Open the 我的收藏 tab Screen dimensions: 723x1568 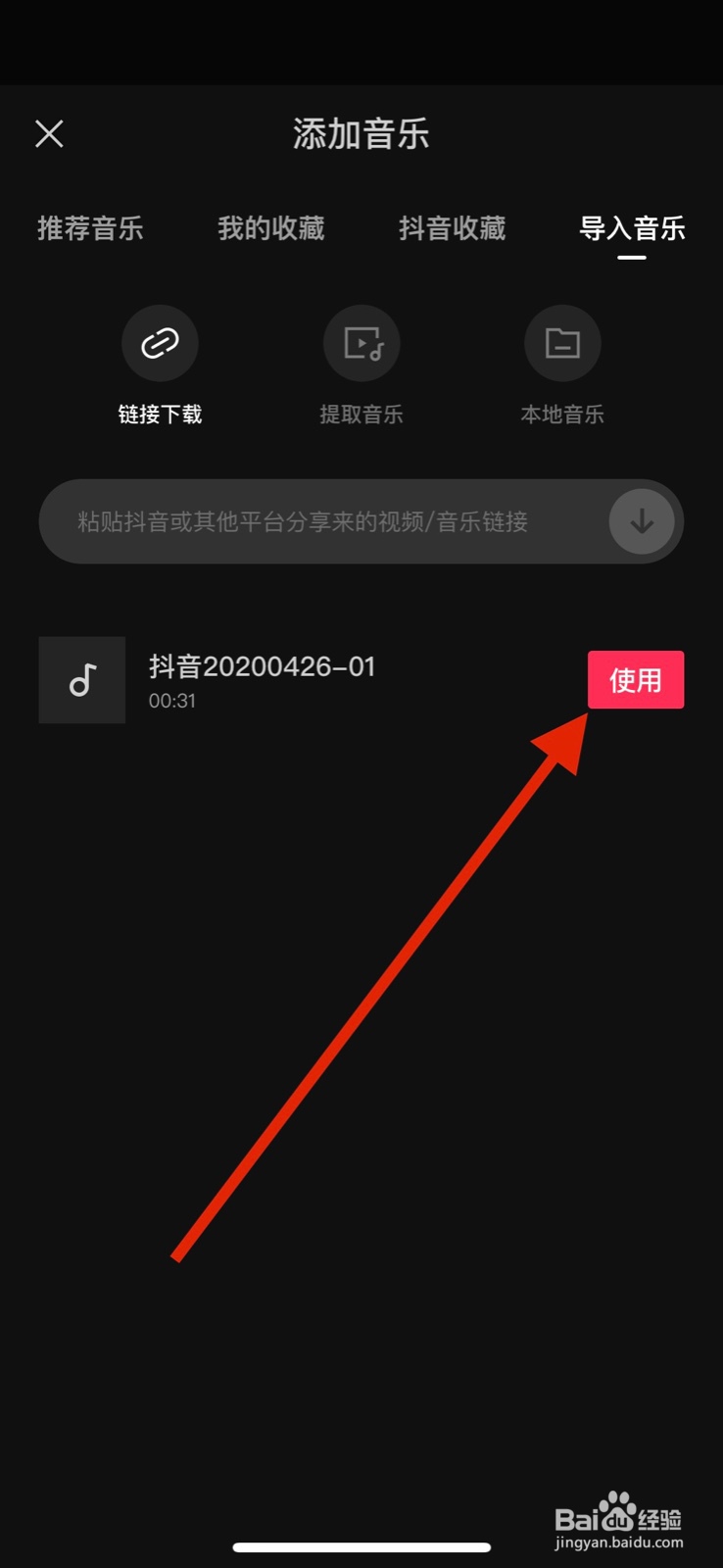coord(271,228)
